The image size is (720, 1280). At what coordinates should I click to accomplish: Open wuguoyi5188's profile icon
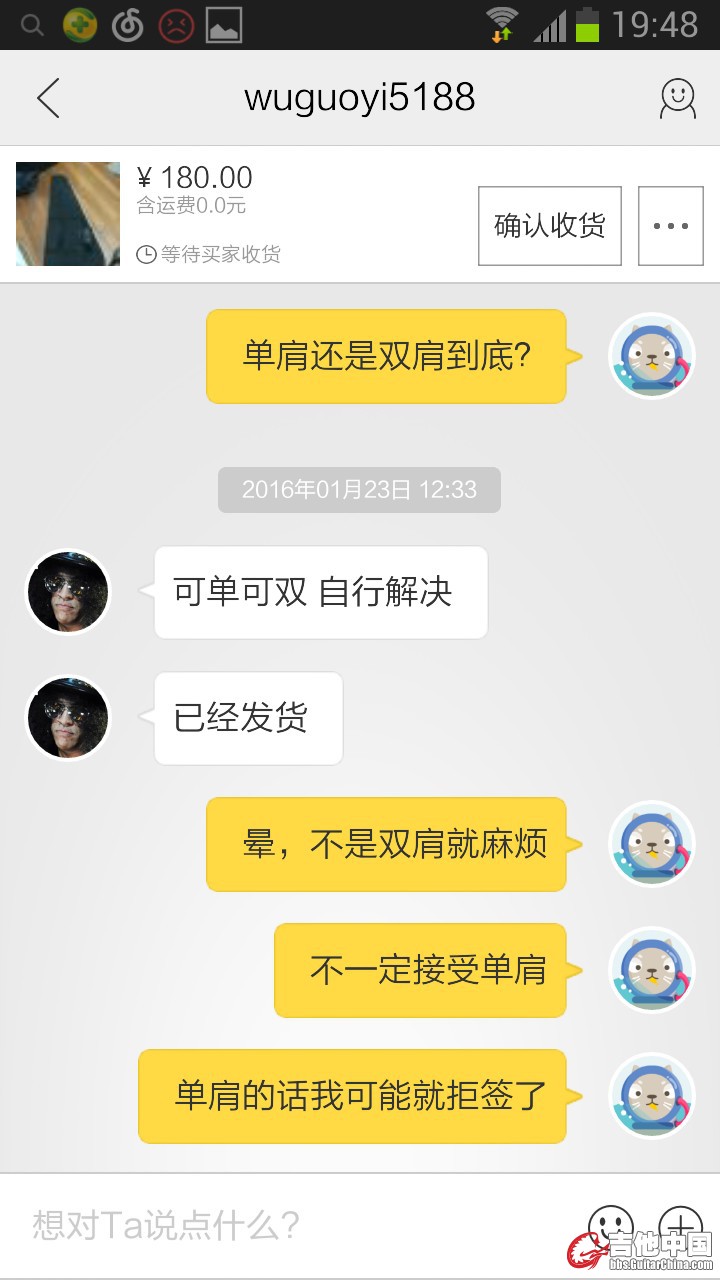point(677,98)
